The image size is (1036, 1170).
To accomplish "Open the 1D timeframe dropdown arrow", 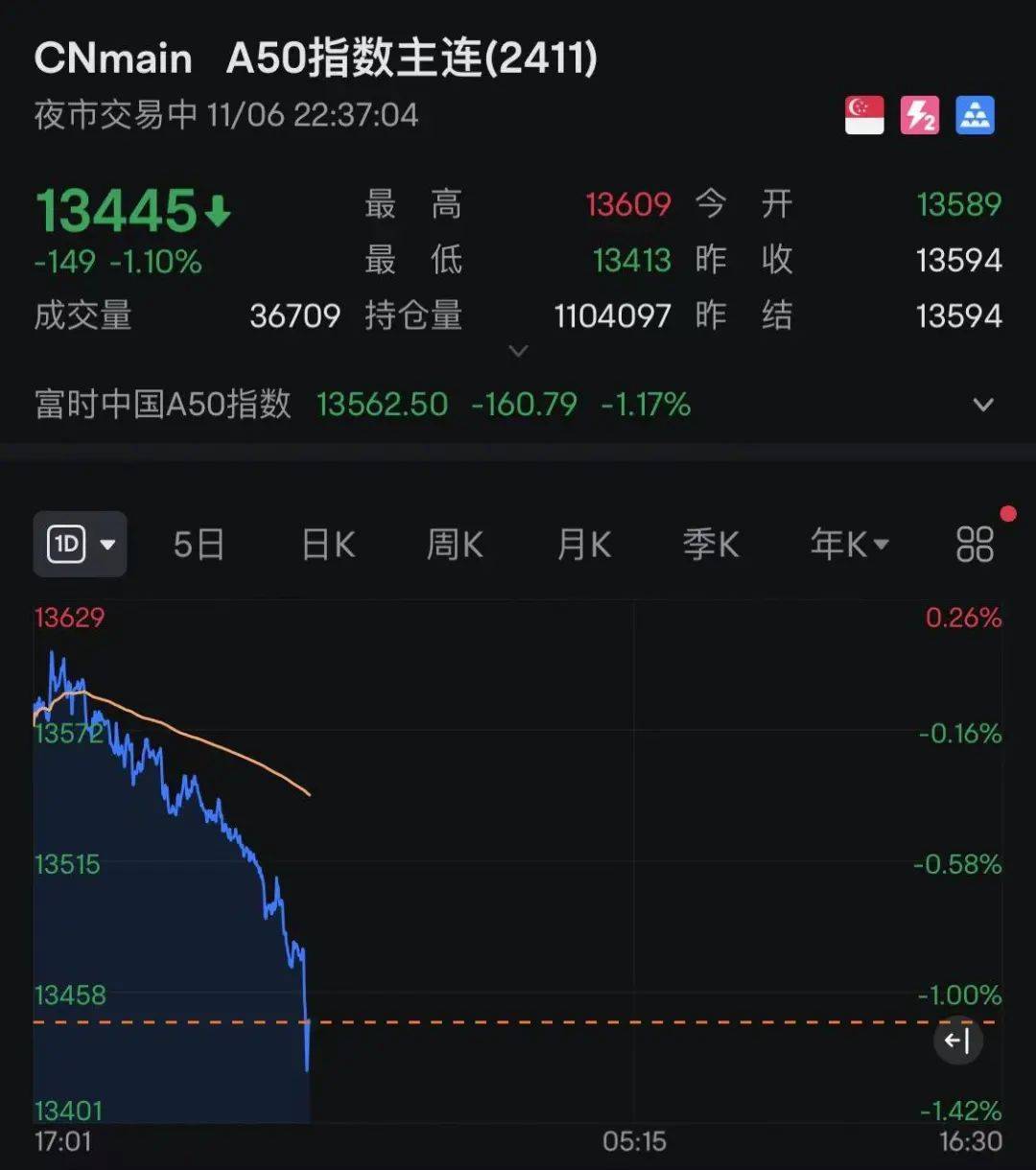I will pos(108,546).
